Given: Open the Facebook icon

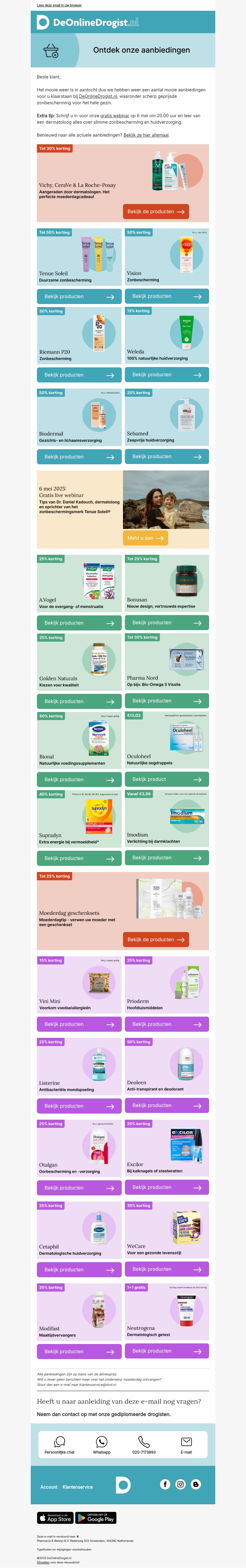Looking at the screenshot, I should pos(165,1484).
